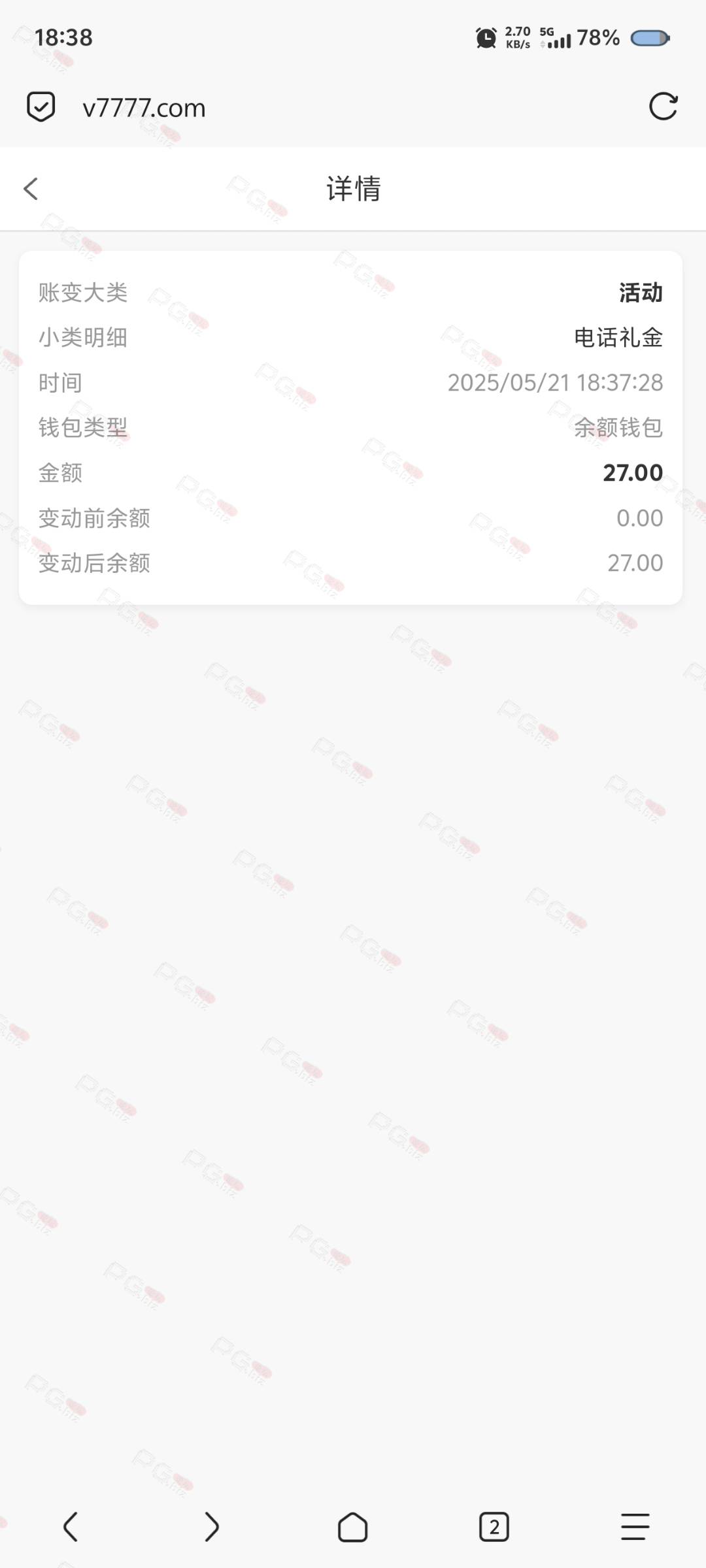Image resolution: width=706 pixels, height=1568 pixels.
Task: Tap the browser forward arrow at bottom
Action: coord(212,1527)
